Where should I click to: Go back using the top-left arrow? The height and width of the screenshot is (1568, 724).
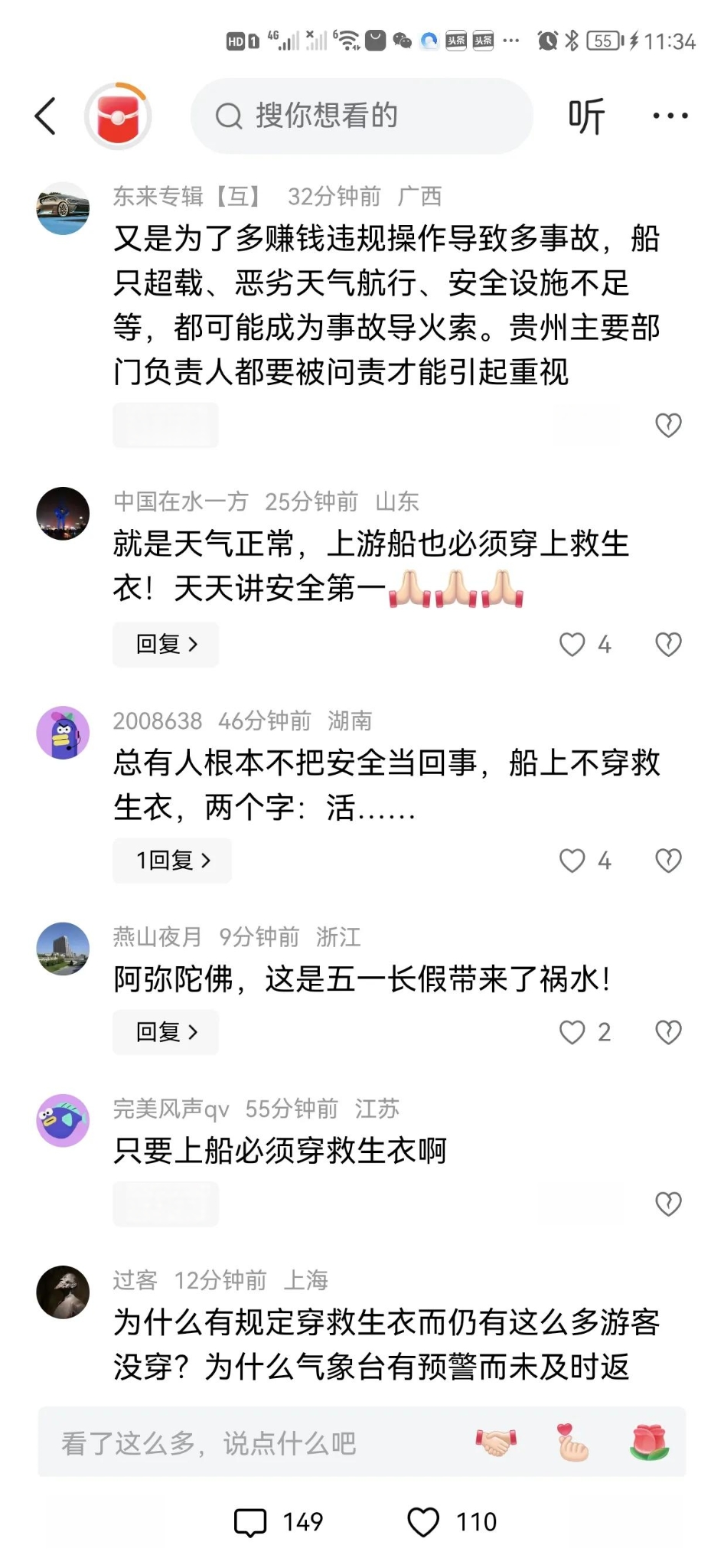[46, 116]
